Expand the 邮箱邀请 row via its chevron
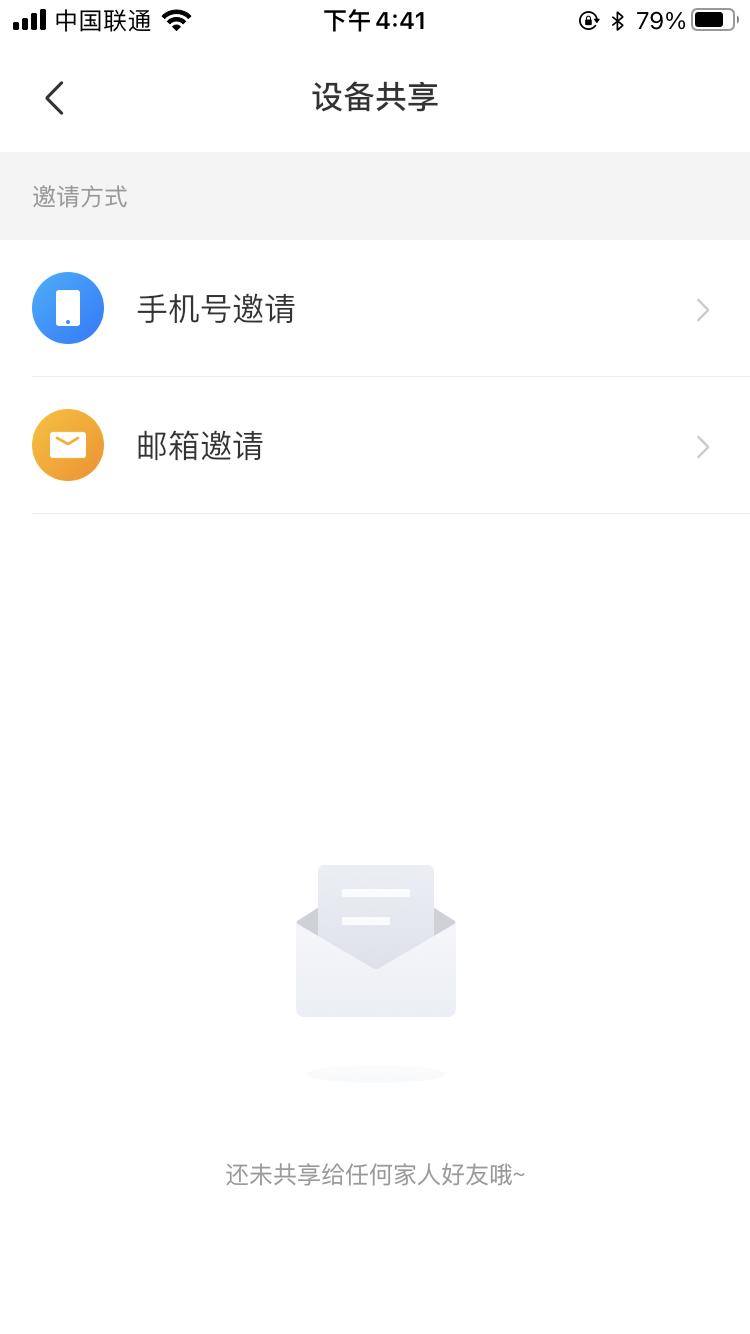Image resolution: width=750 pixels, height=1334 pixels. click(702, 446)
